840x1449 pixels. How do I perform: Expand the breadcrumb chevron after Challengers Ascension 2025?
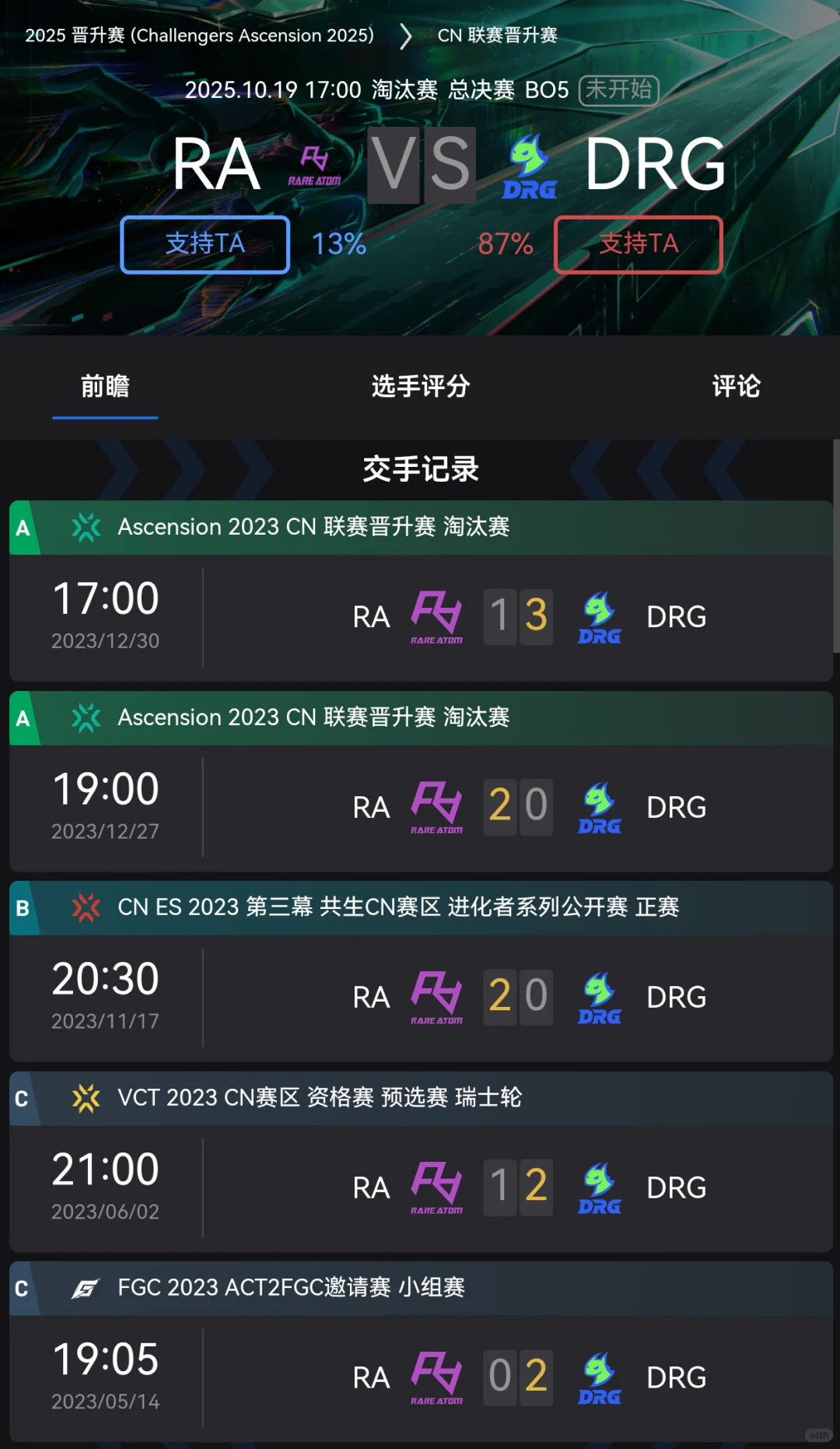[404, 36]
